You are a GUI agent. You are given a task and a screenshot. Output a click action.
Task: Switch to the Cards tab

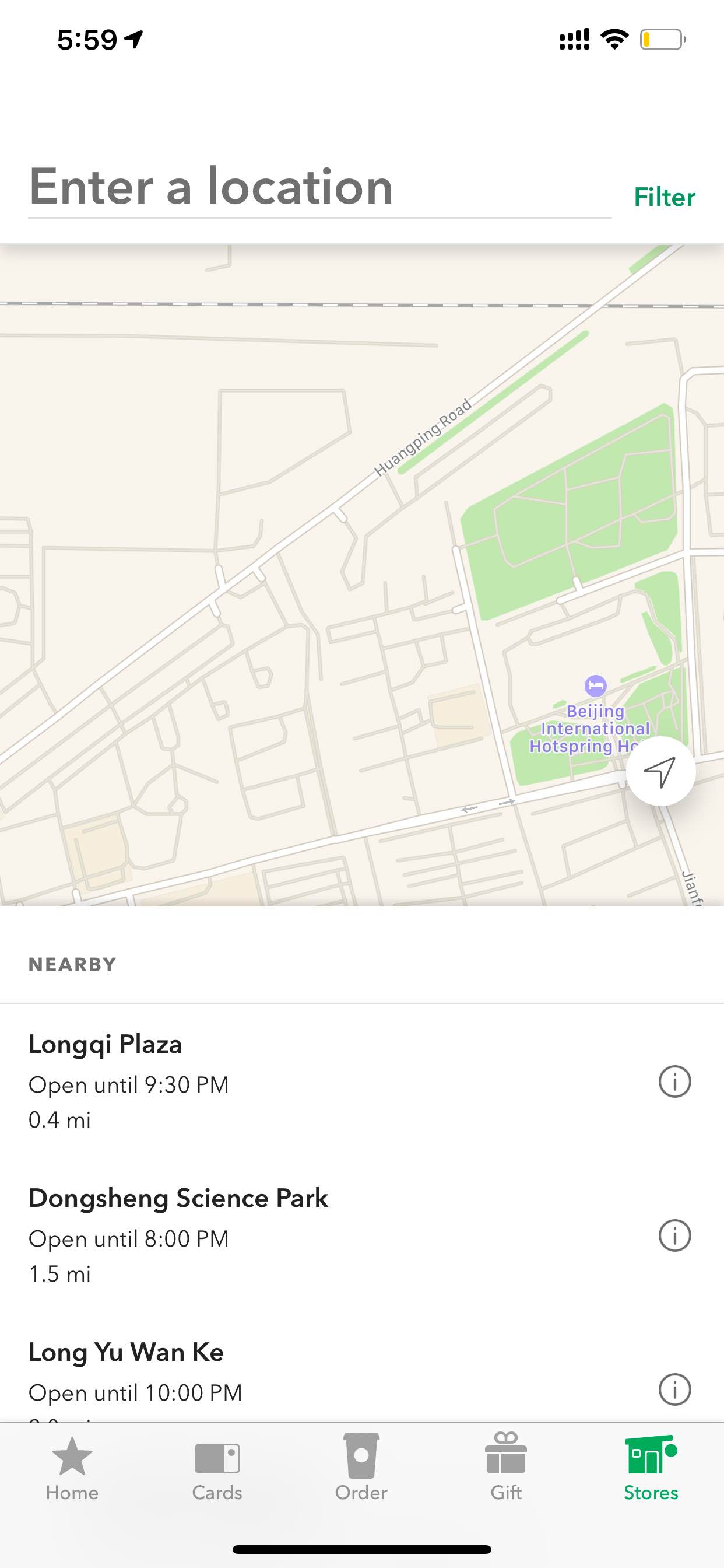point(217,1469)
